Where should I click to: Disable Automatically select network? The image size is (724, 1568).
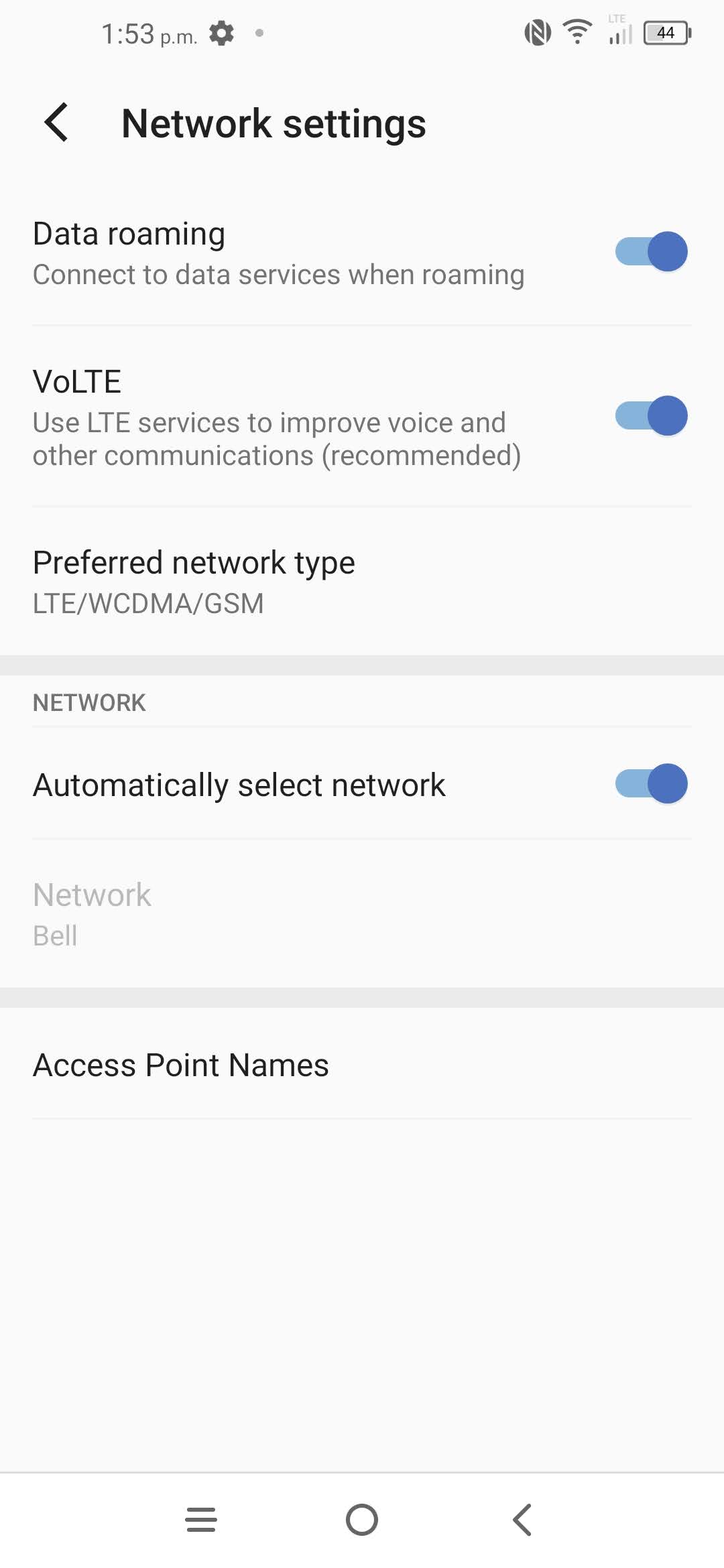(x=651, y=783)
